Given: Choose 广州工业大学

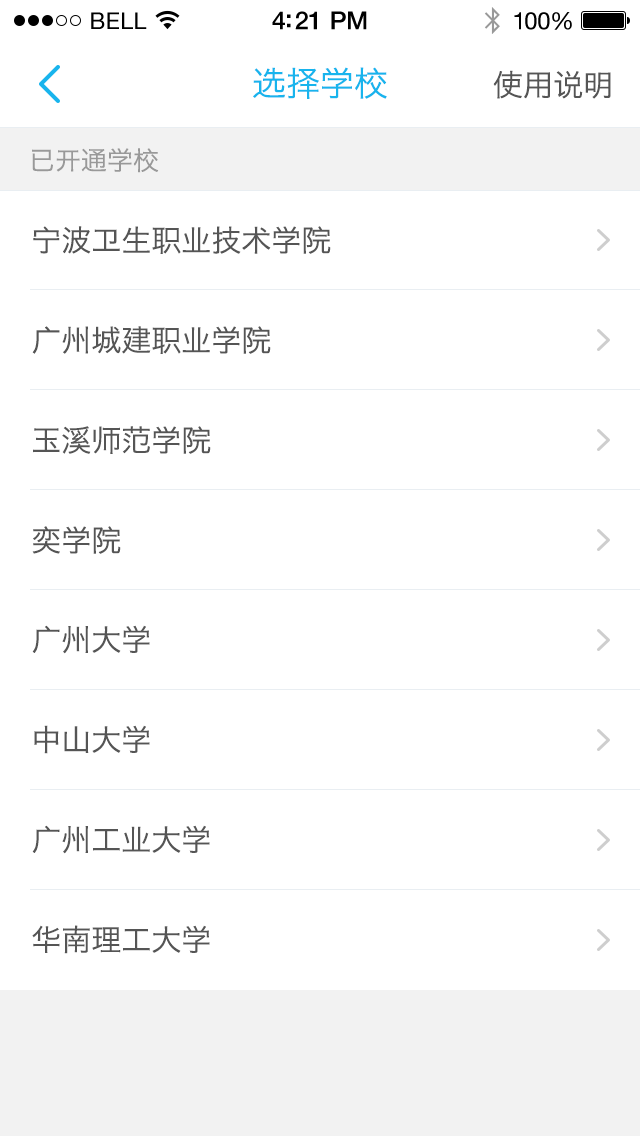Looking at the screenshot, I should (320, 840).
